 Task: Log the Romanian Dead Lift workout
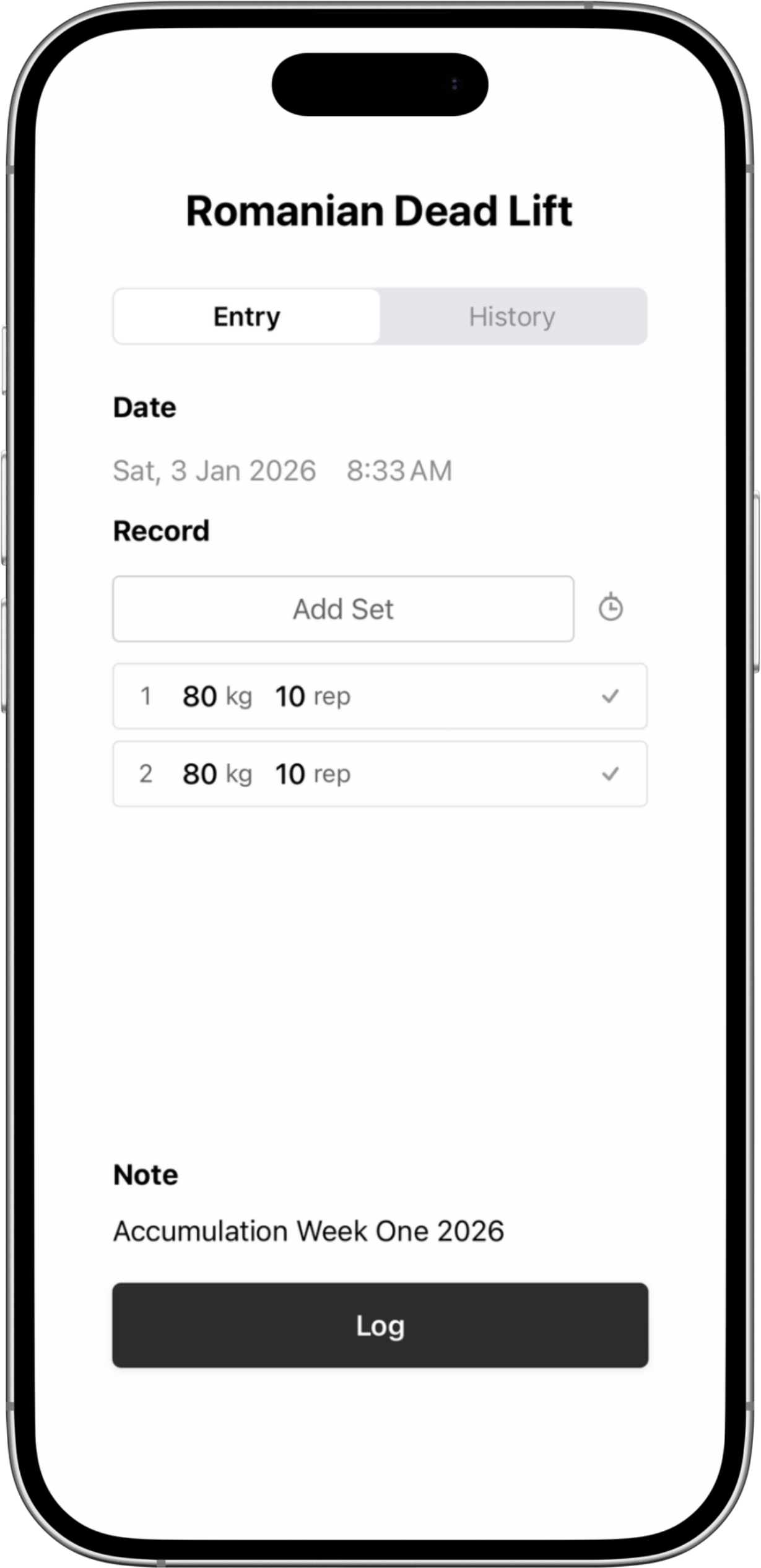click(380, 1325)
